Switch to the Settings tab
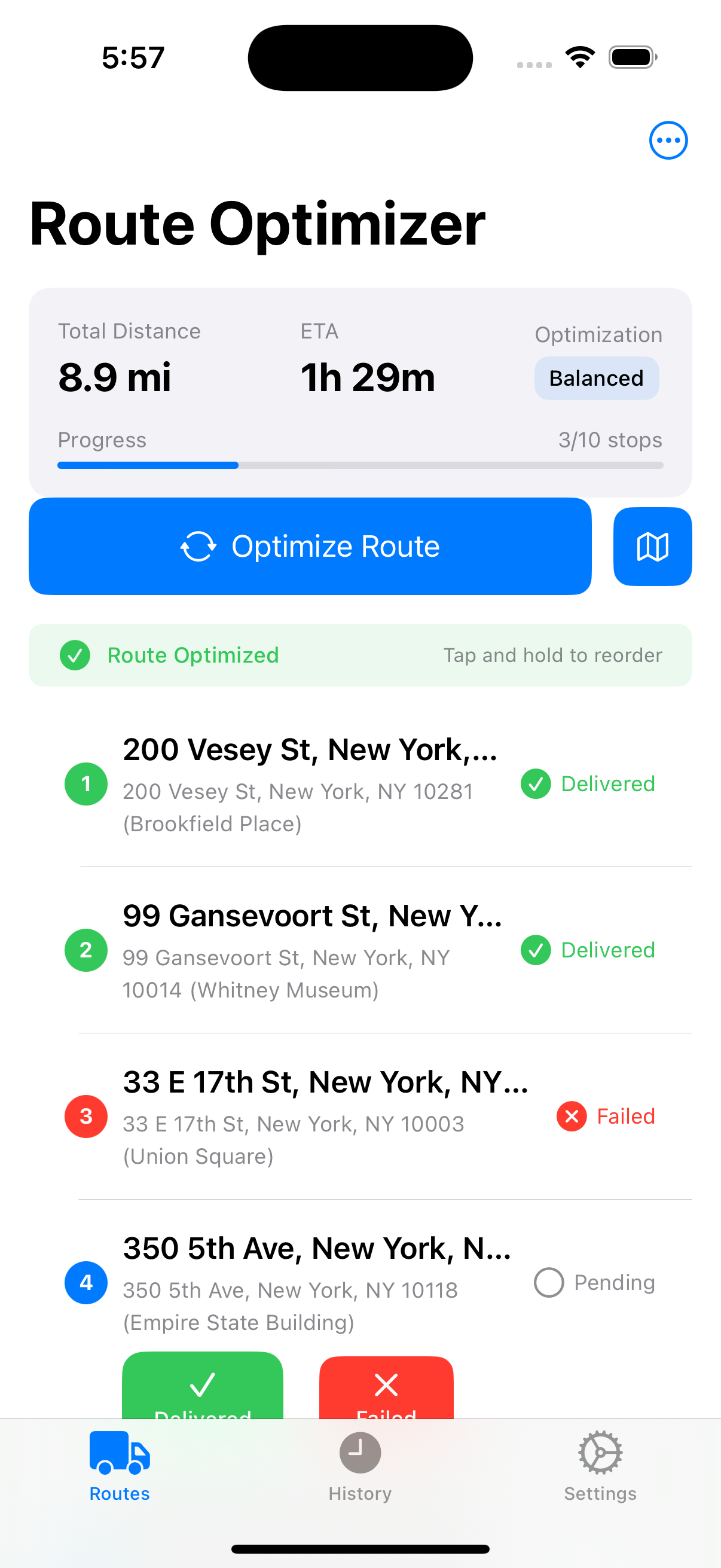 pos(599,1473)
